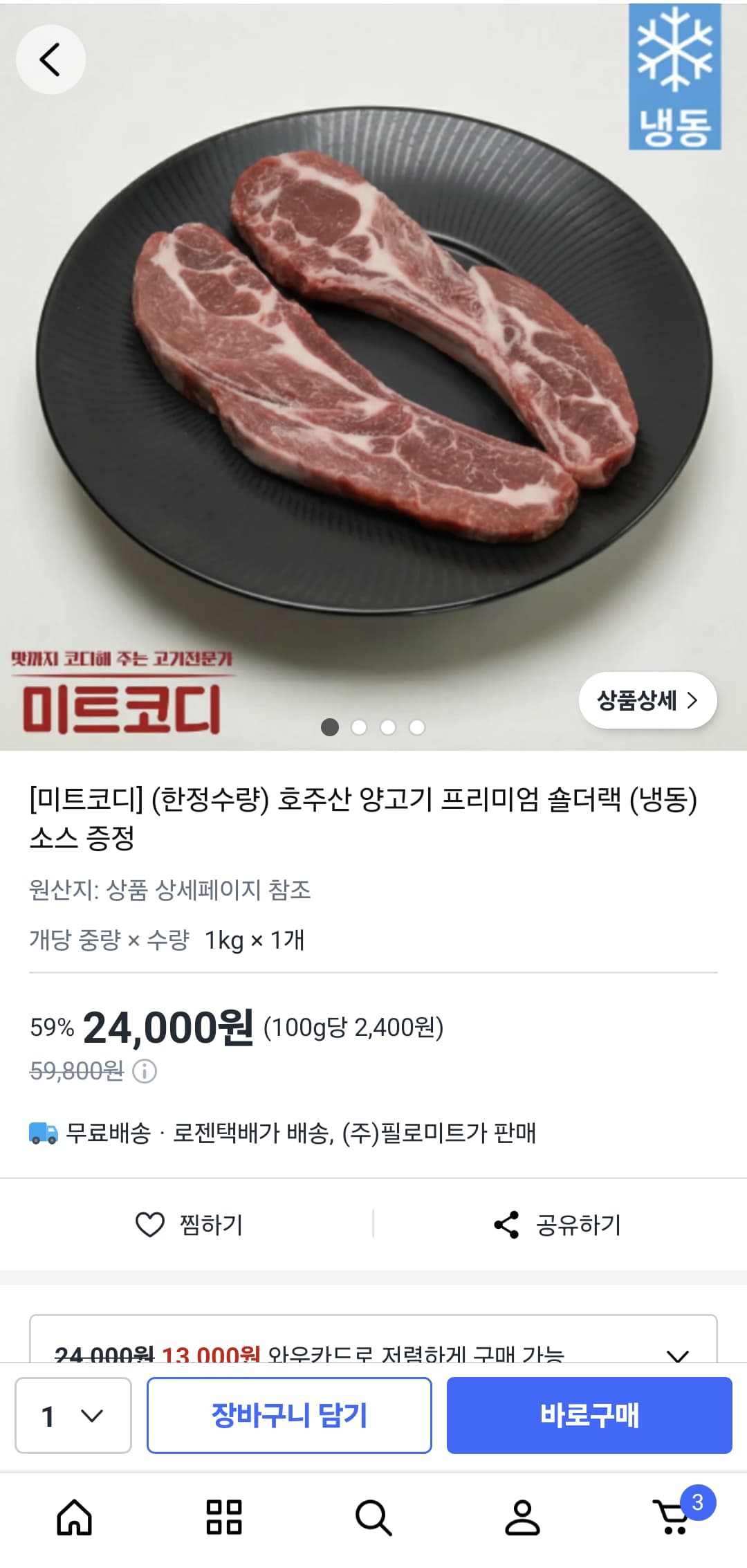
Task: Tap the share icon next to 공유하기
Action: coord(507,1225)
